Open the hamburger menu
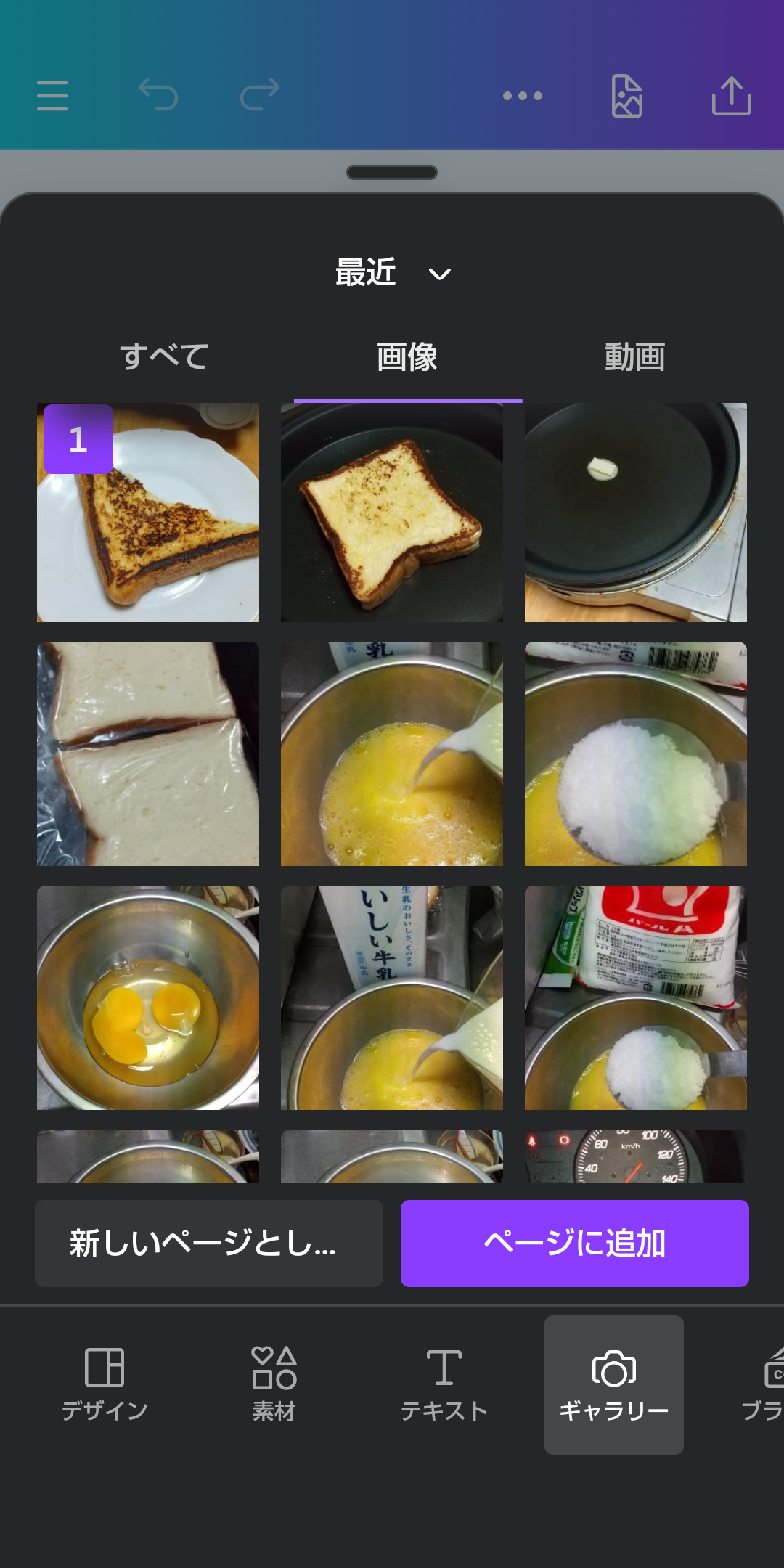784x1568 pixels. click(x=52, y=96)
